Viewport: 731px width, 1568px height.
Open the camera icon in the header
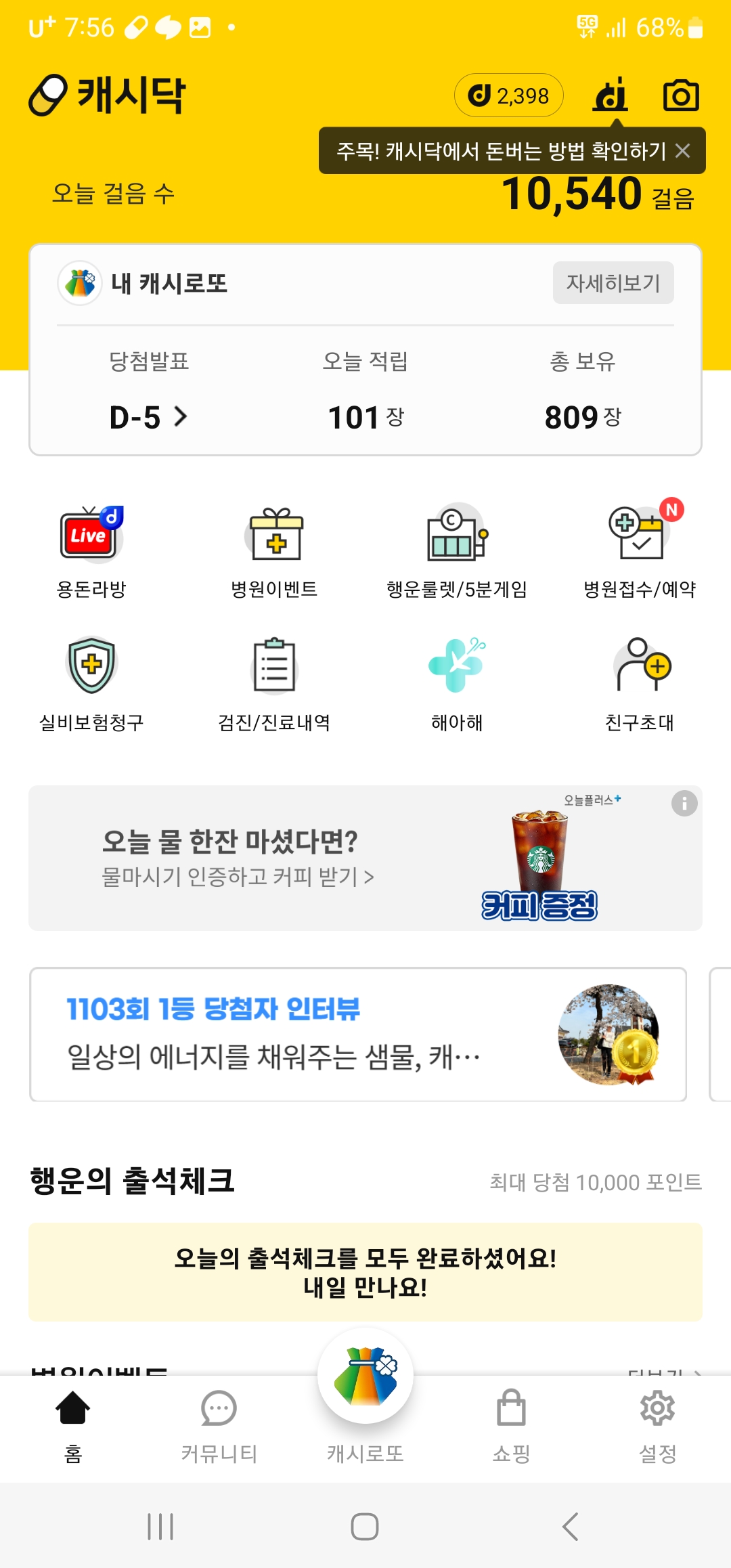click(x=680, y=95)
